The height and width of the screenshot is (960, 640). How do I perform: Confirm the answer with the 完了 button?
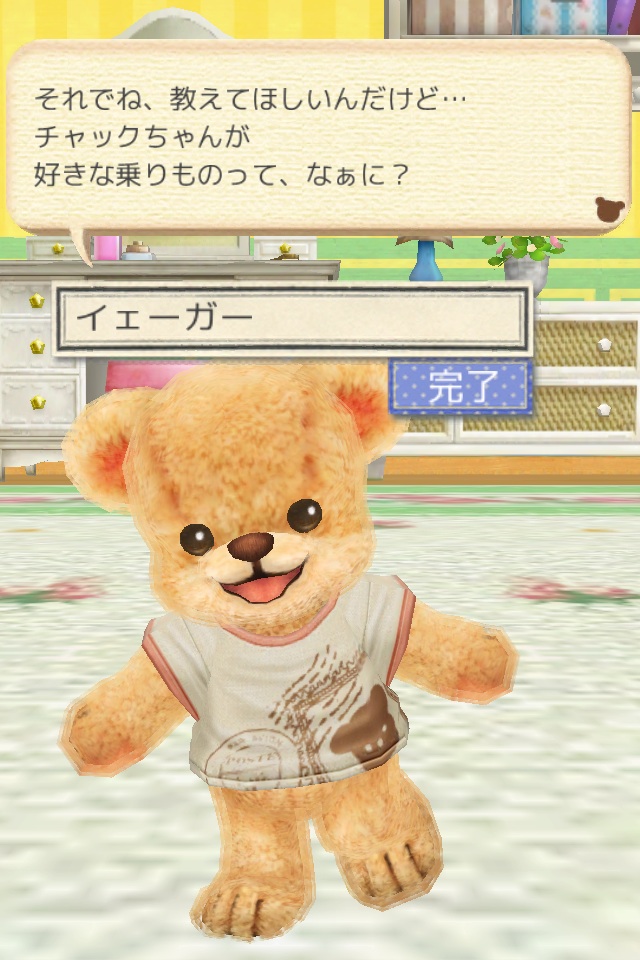tap(460, 387)
